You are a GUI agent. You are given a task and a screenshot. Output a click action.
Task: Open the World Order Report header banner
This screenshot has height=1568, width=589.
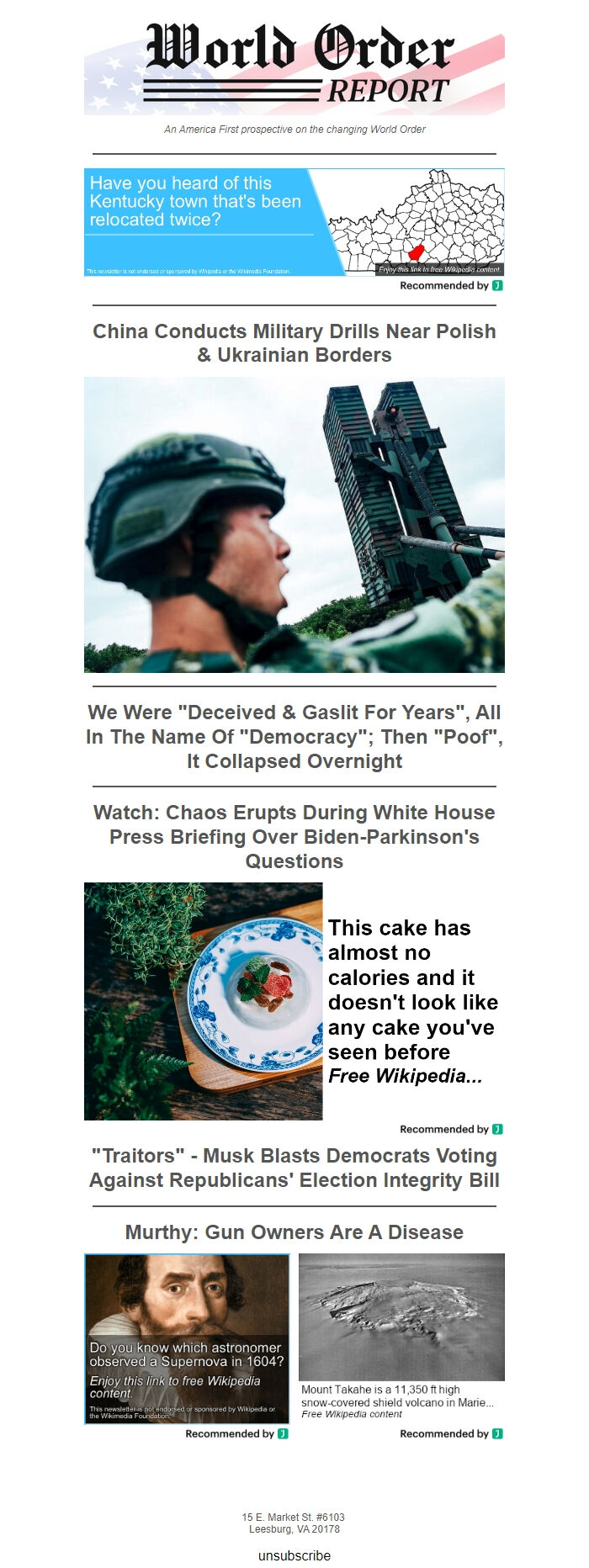[294, 67]
